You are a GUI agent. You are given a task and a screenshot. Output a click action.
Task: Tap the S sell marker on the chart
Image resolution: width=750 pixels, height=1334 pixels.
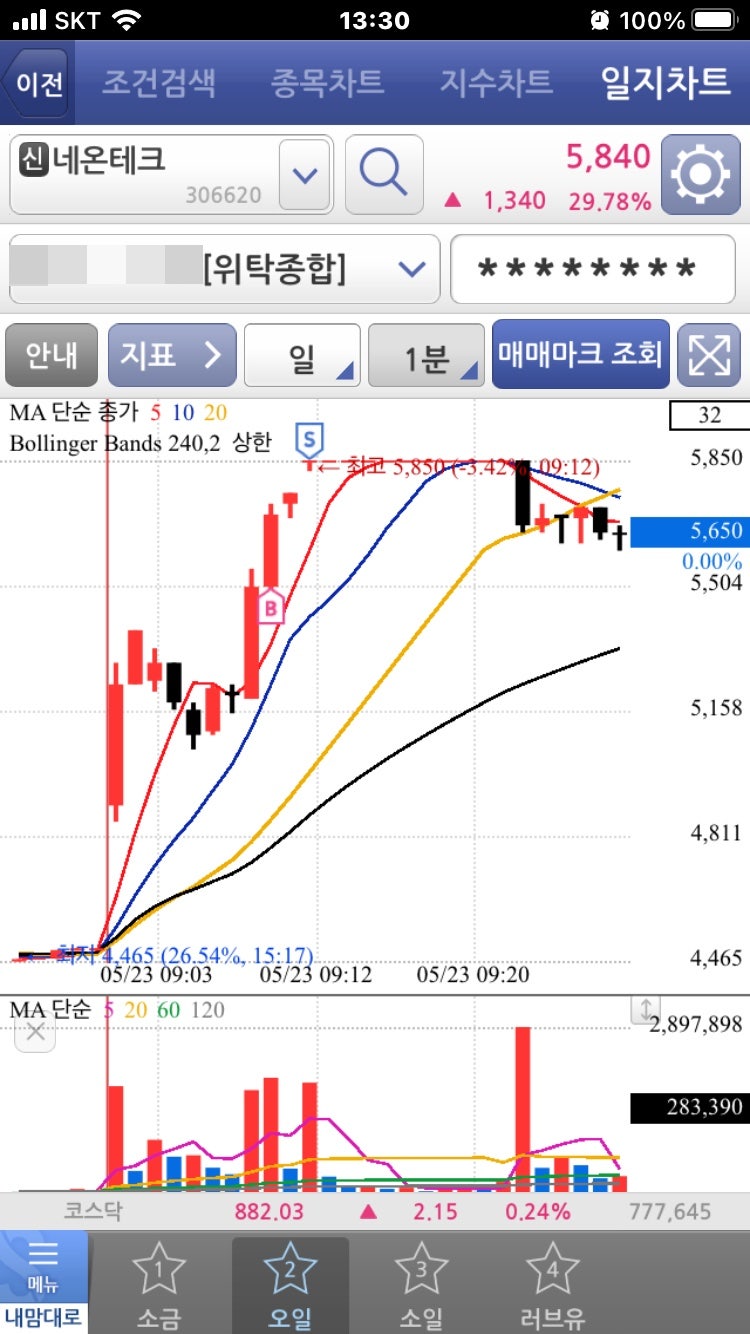pos(310,439)
